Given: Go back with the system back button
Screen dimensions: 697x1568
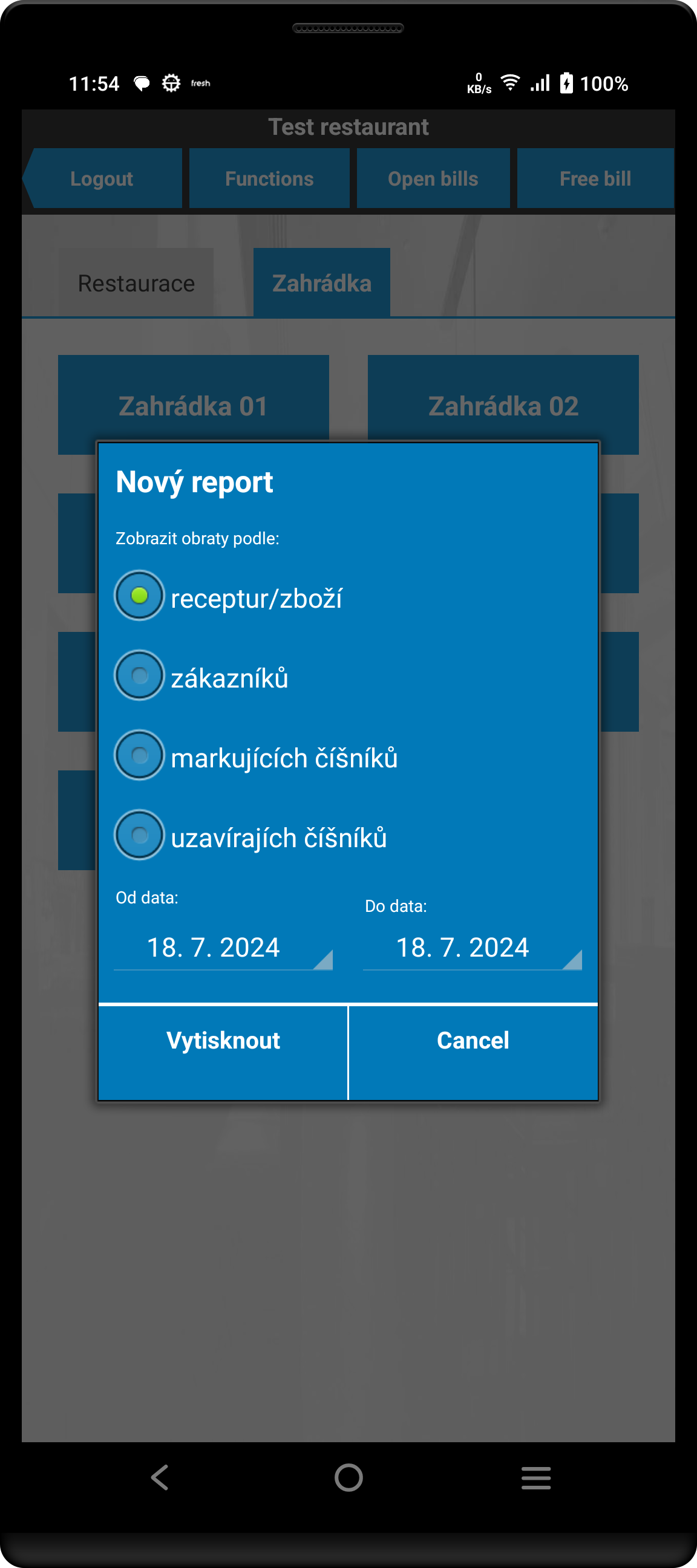Looking at the screenshot, I should 160,1478.
